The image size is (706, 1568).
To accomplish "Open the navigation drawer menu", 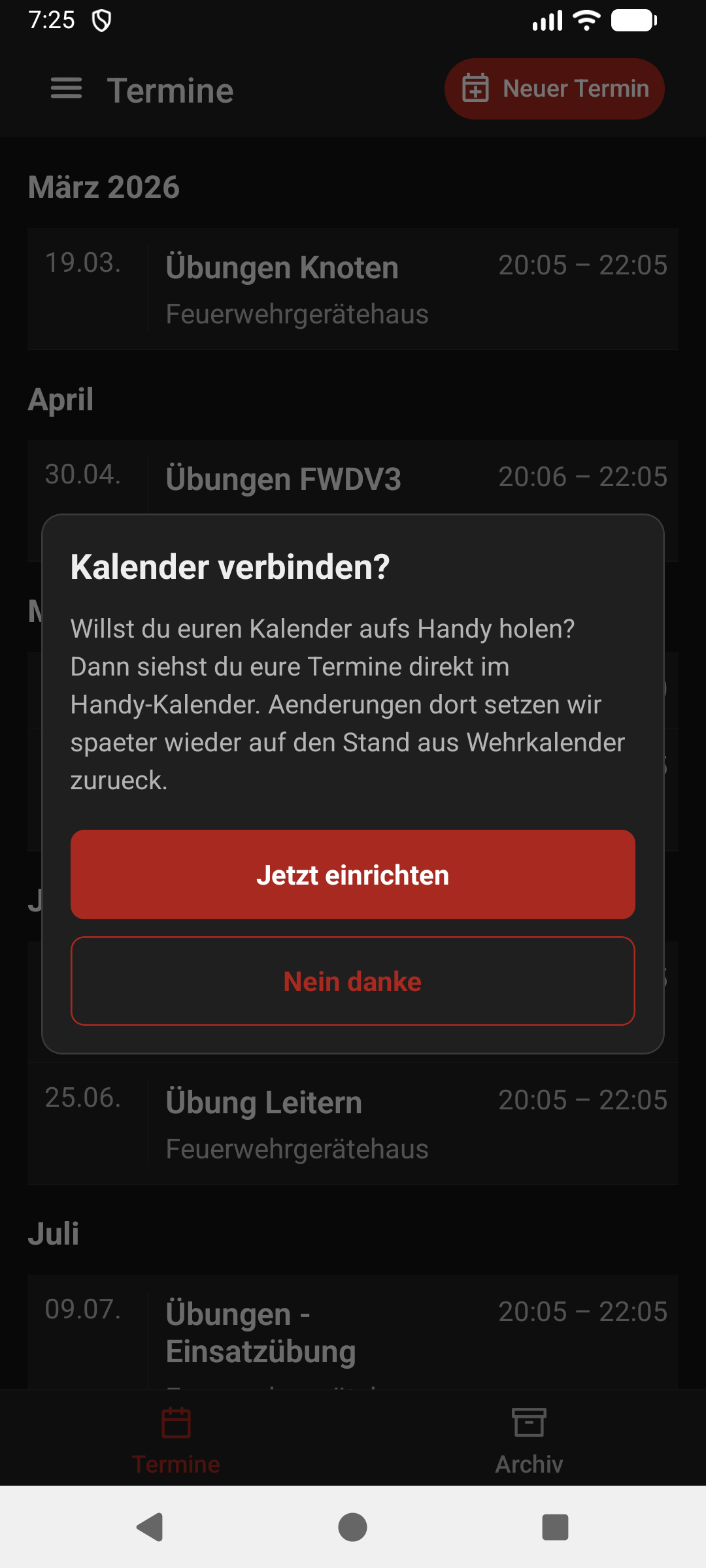I will tap(66, 89).
